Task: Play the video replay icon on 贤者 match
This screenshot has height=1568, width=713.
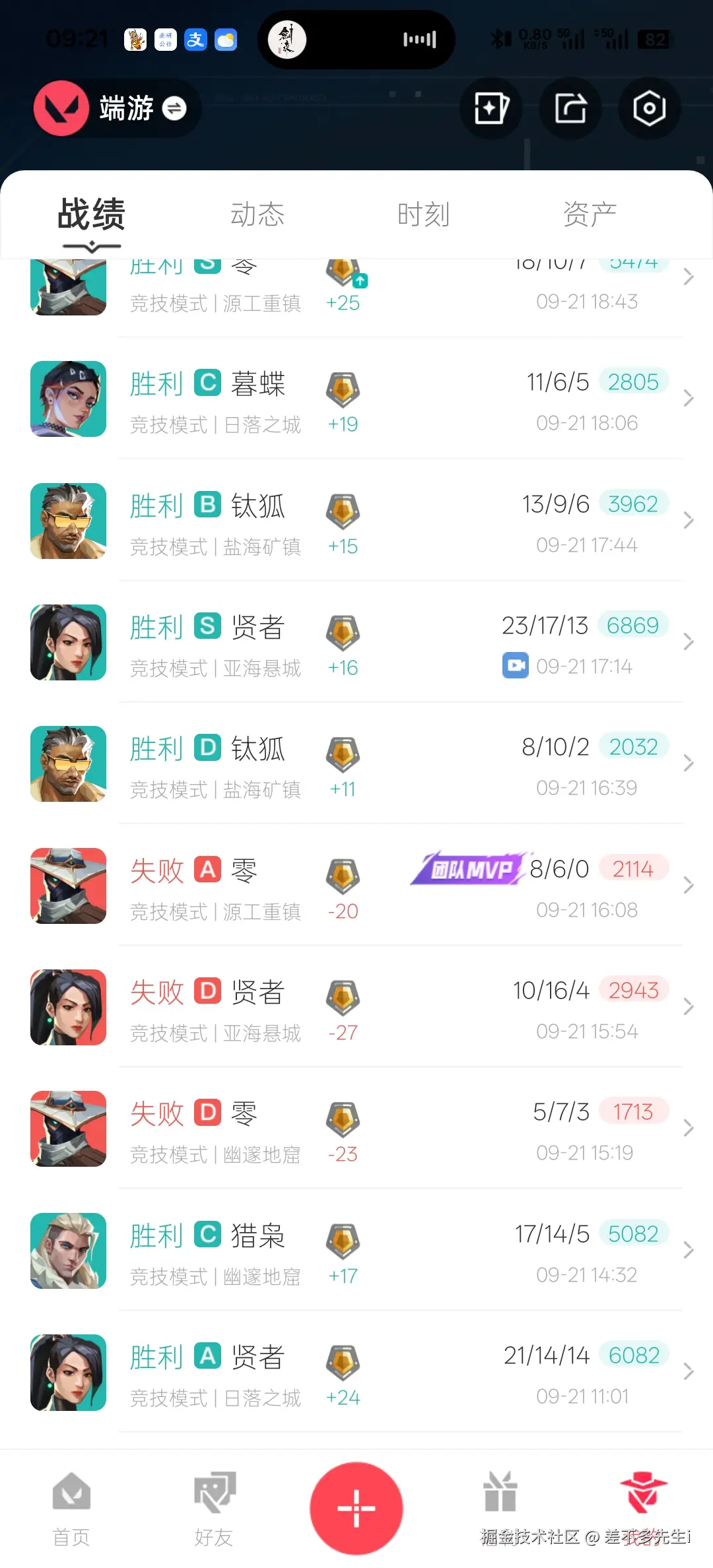Action: (x=516, y=667)
